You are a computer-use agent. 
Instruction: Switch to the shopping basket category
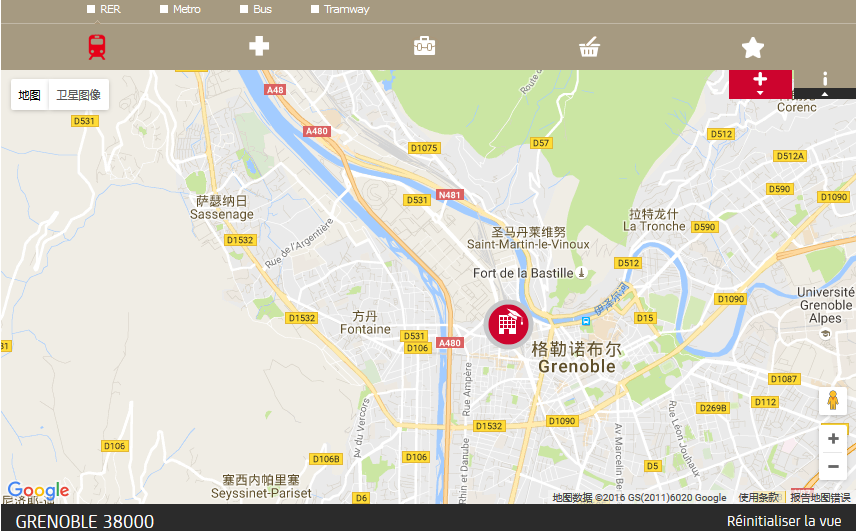(589, 47)
